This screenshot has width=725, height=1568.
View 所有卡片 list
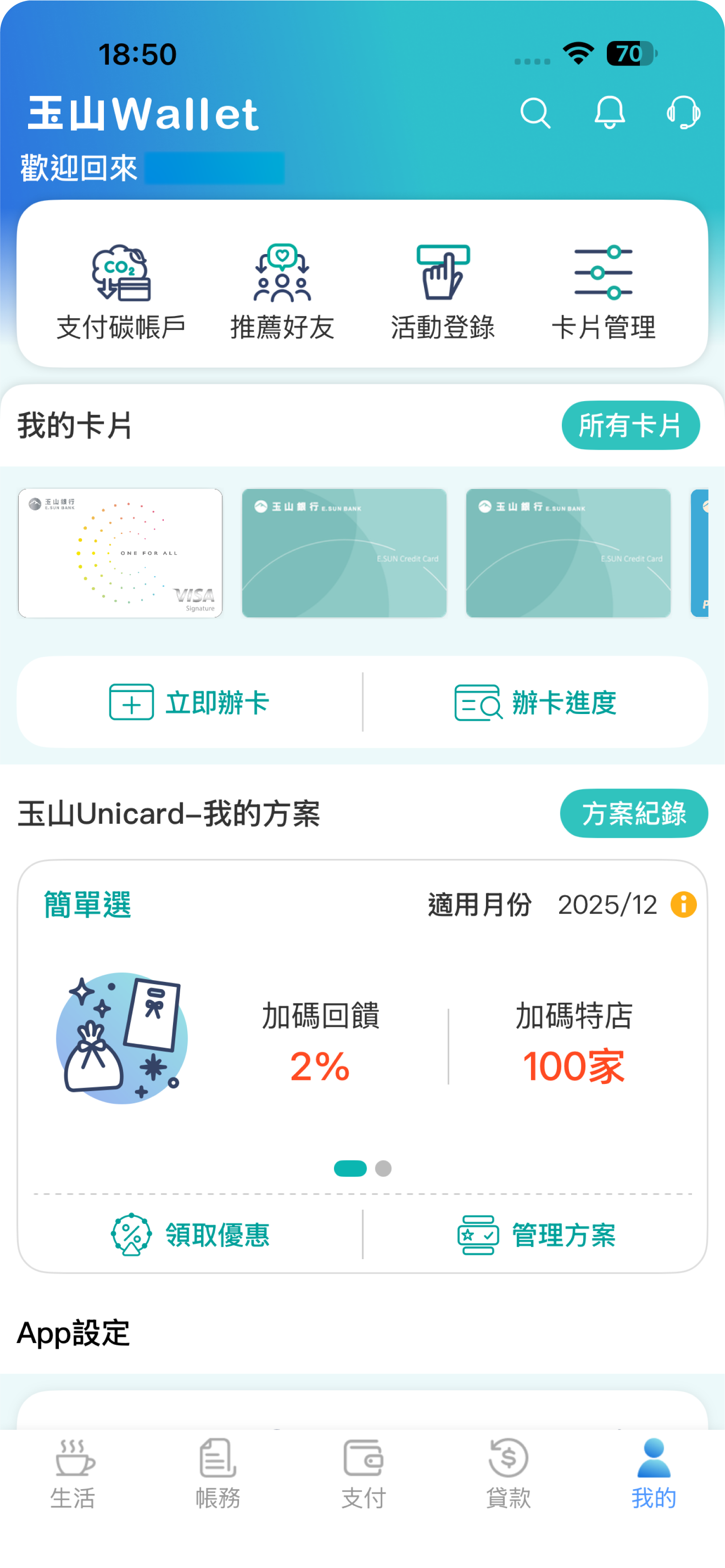(630, 426)
